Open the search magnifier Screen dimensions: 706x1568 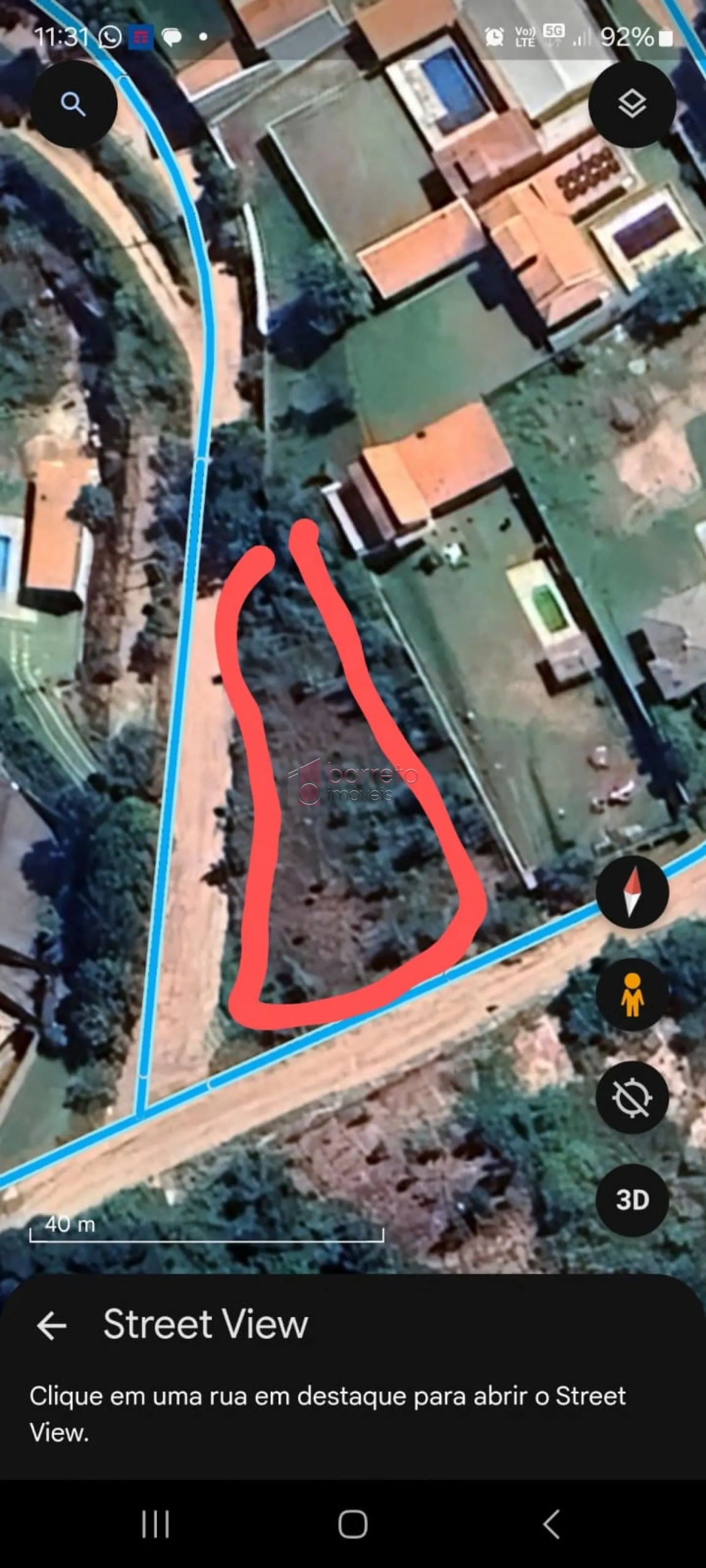74,104
